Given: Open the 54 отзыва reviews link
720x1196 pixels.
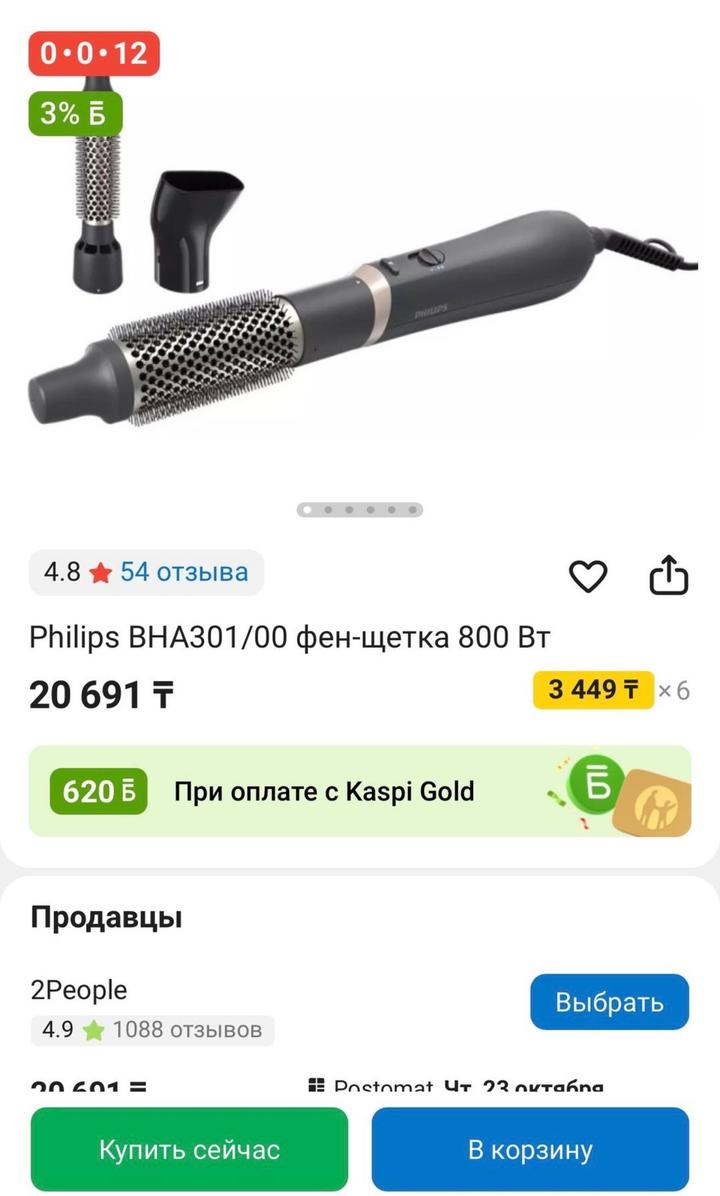Looking at the screenshot, I should coord(184,572).
